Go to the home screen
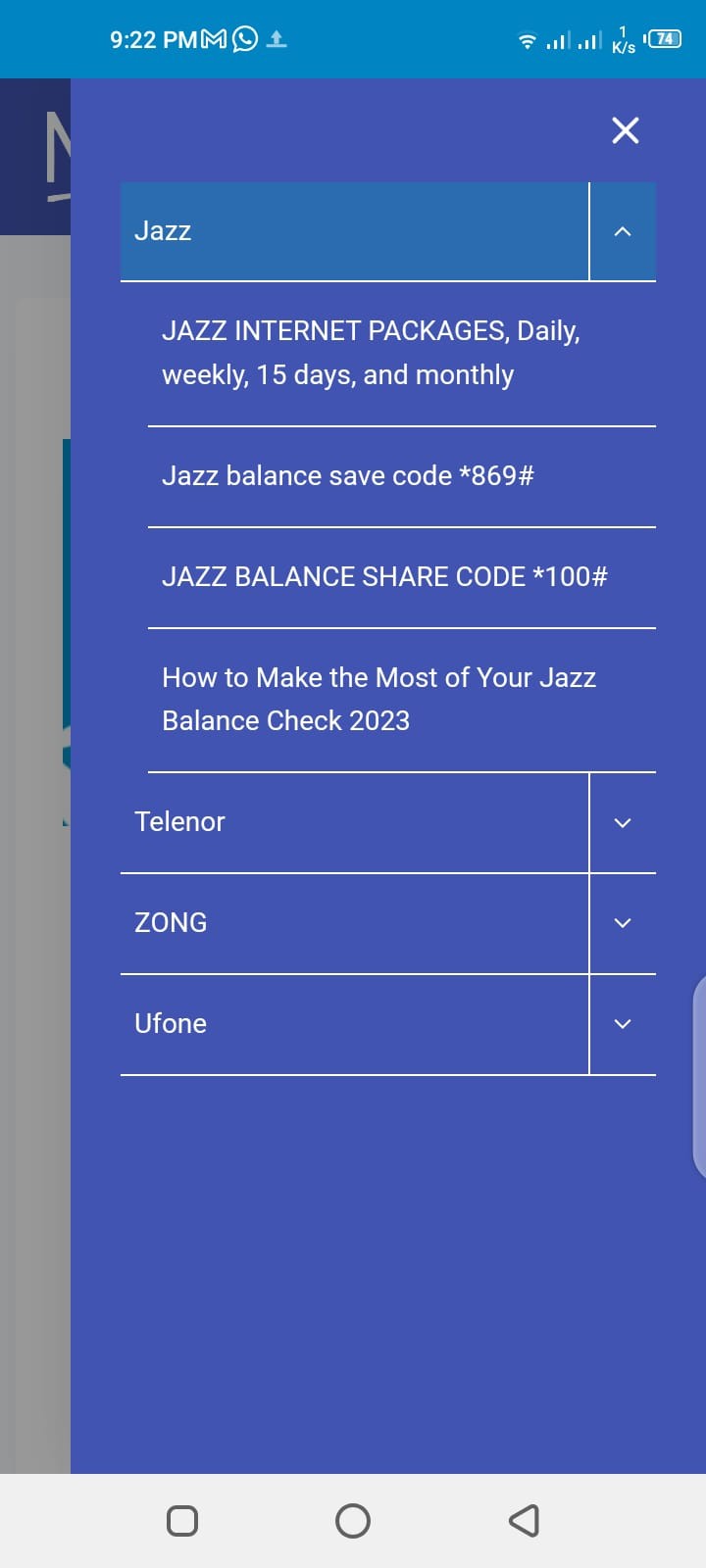This screenshot has width=706, height=1568. (x=353, y=1521)
